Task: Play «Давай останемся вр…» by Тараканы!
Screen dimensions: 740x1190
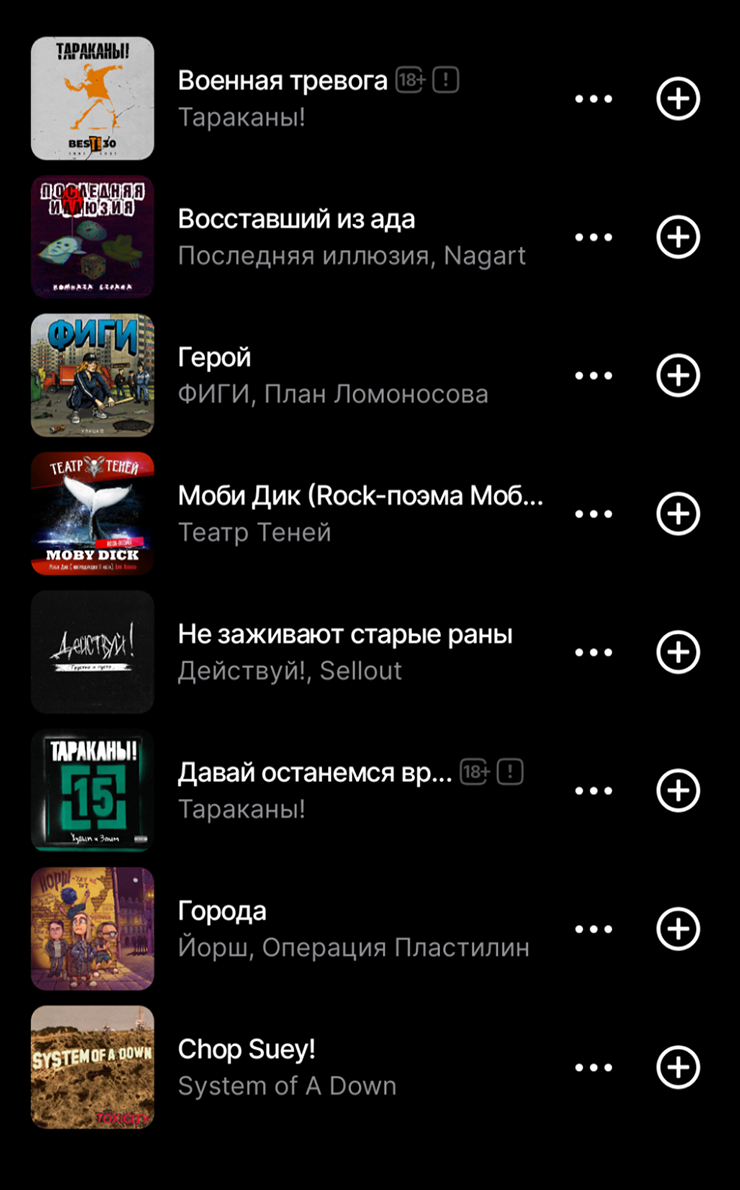Action: (315, 773)
